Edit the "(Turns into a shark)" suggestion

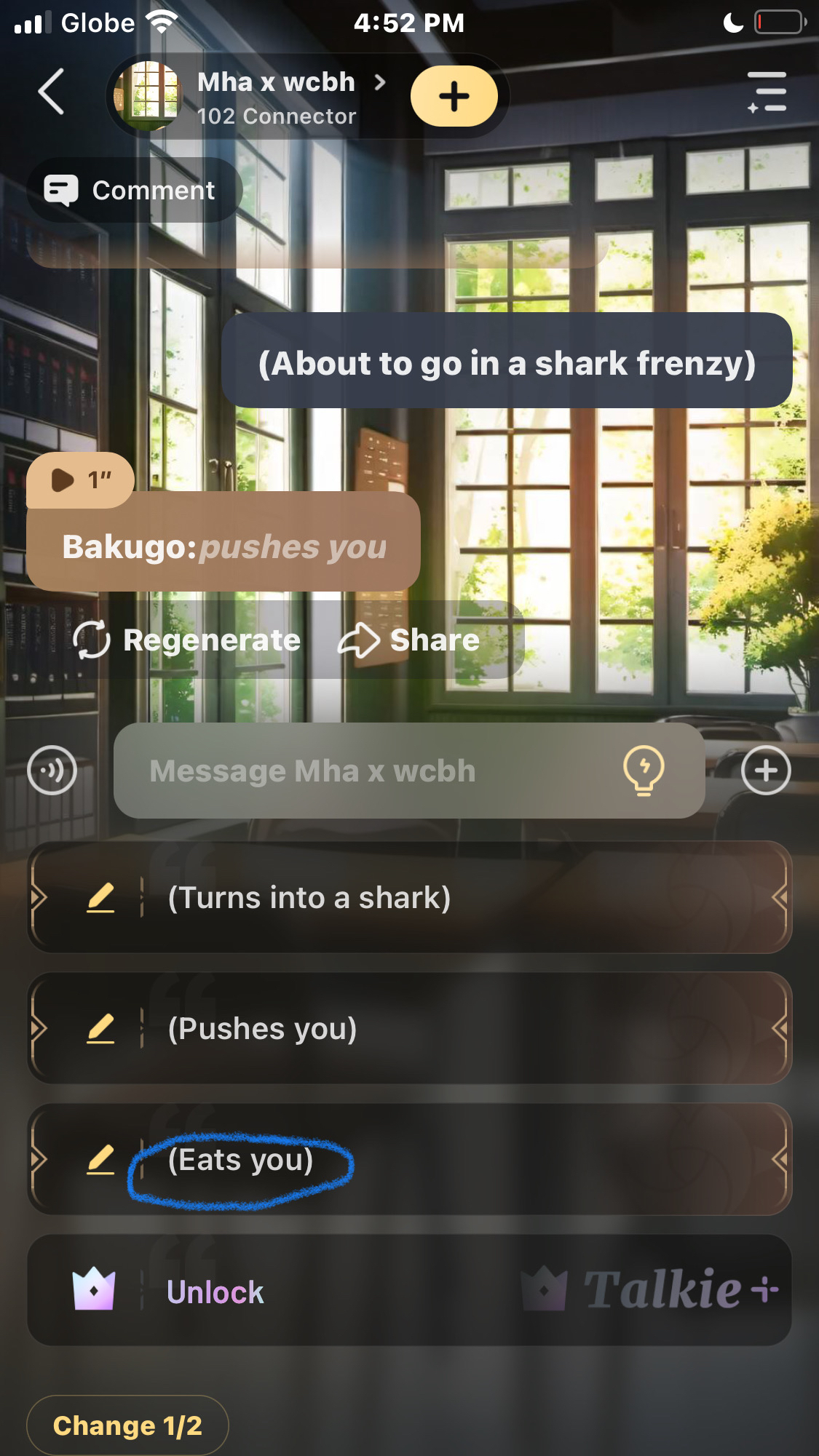tap(100, 898)
